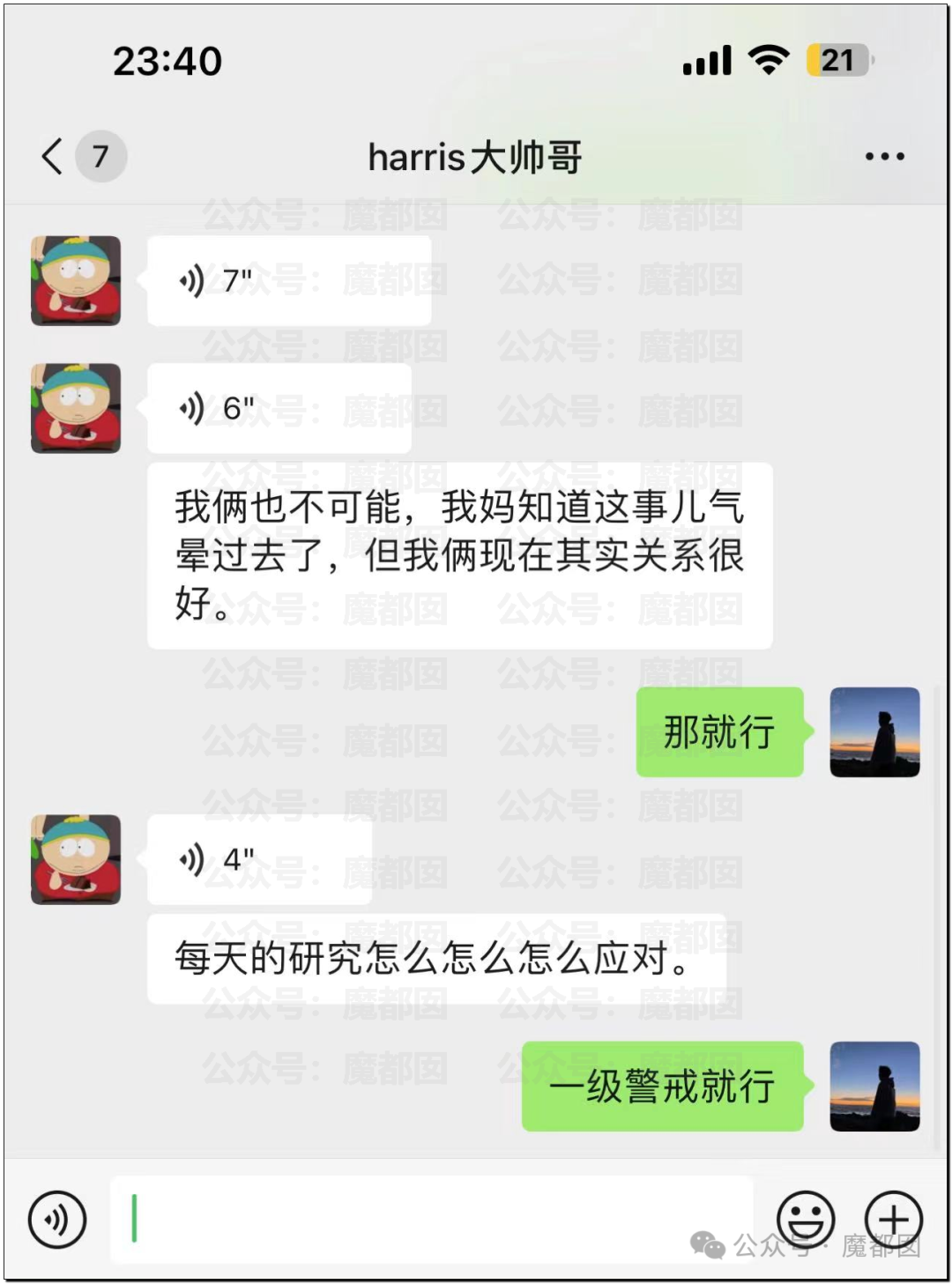This screenshot has height=1284, width=952.
Task: Open harris's avatar beside 7-second voice
Action: (x=76, y=281)
